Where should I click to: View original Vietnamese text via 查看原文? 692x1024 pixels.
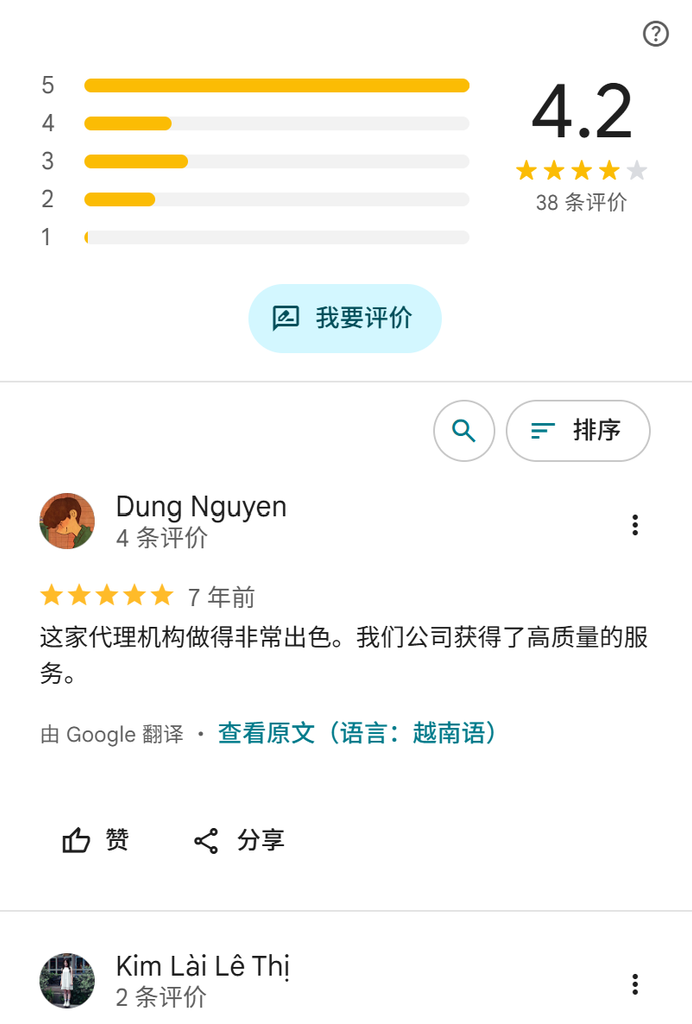pyautogui.click(x=357, y=733)
